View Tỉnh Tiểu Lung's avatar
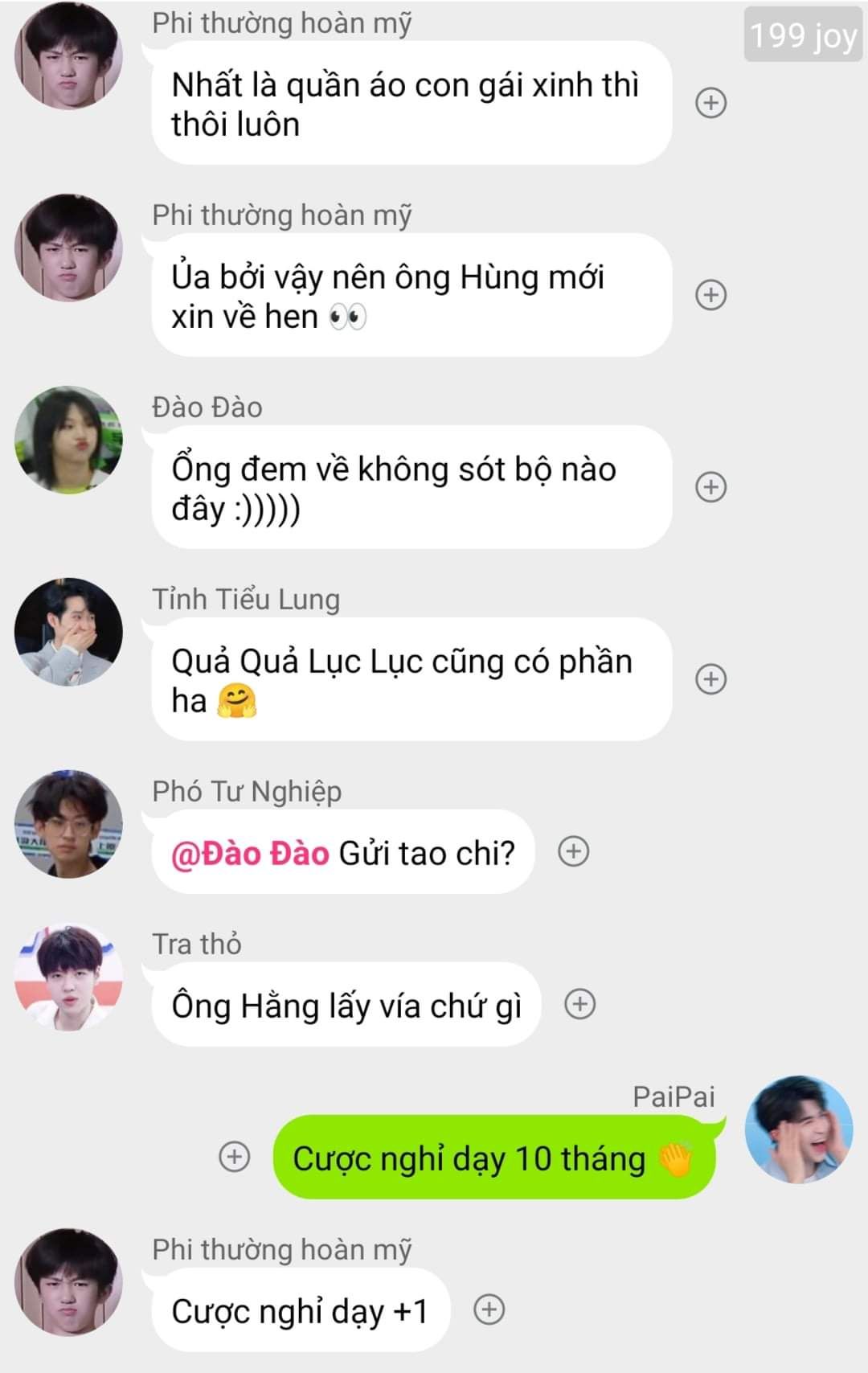 [69, 632]
